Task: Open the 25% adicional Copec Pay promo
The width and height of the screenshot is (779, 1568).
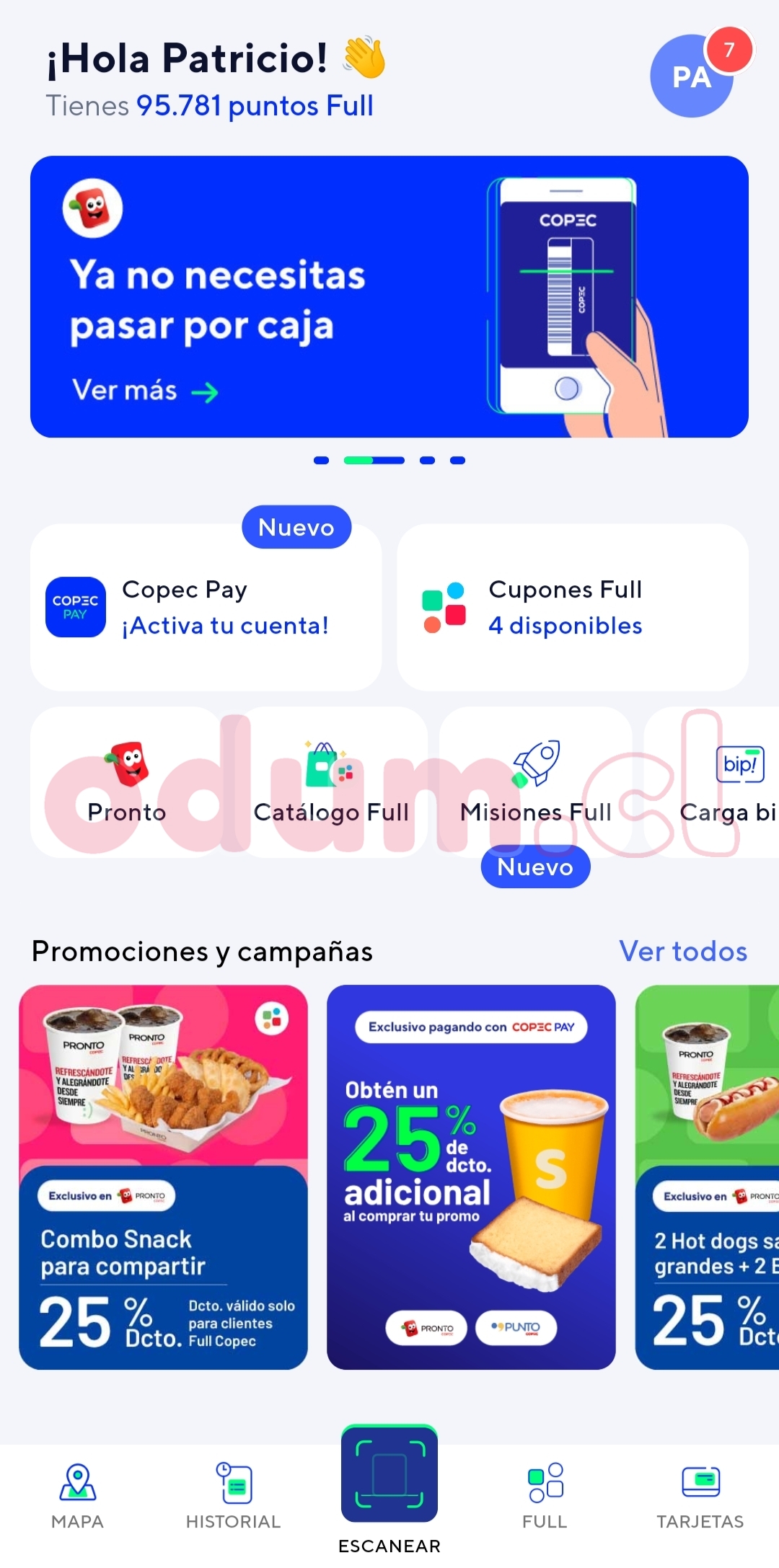Action: click(471, 1177)
